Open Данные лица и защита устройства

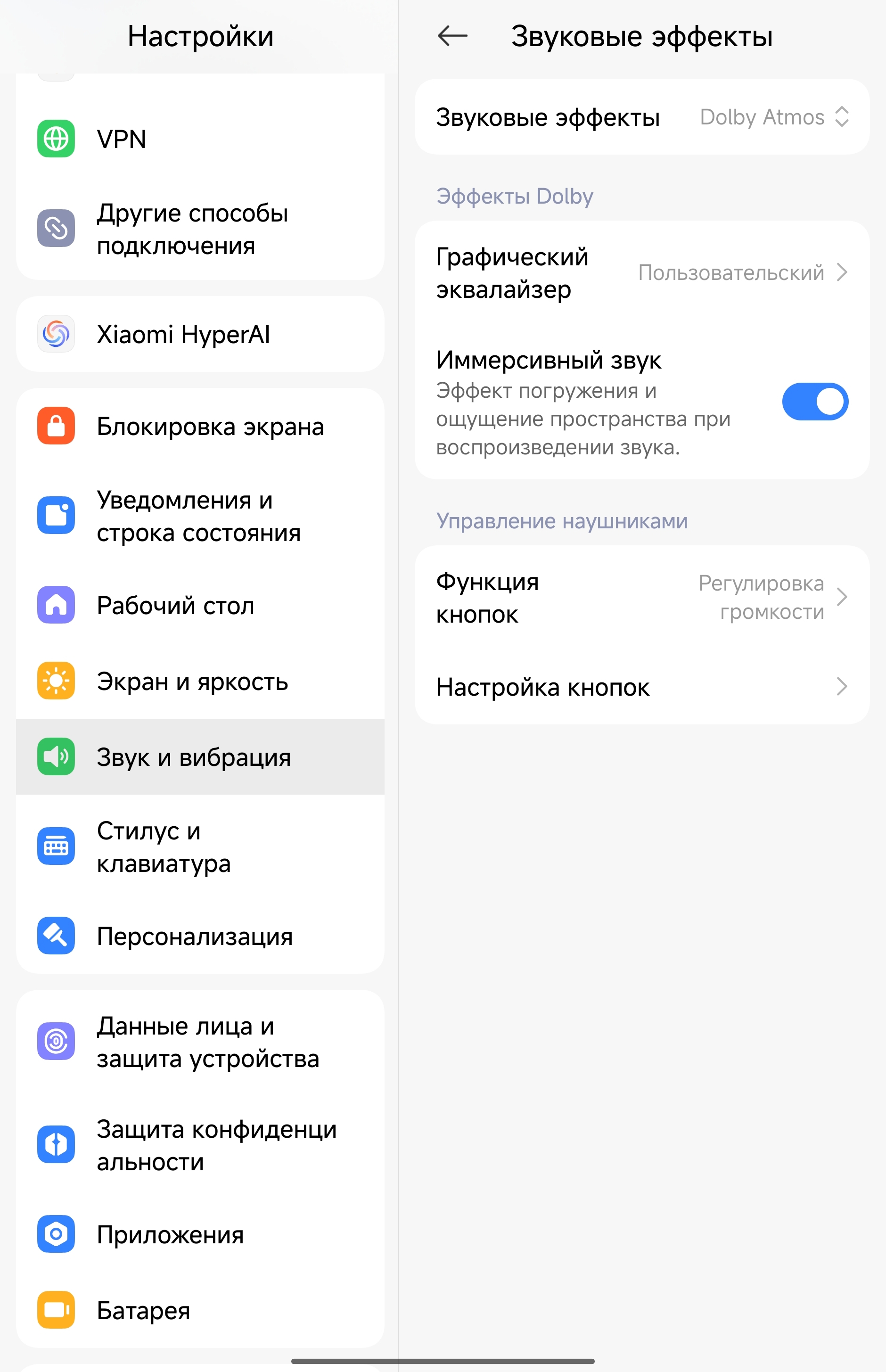[x=200, y=1042]
